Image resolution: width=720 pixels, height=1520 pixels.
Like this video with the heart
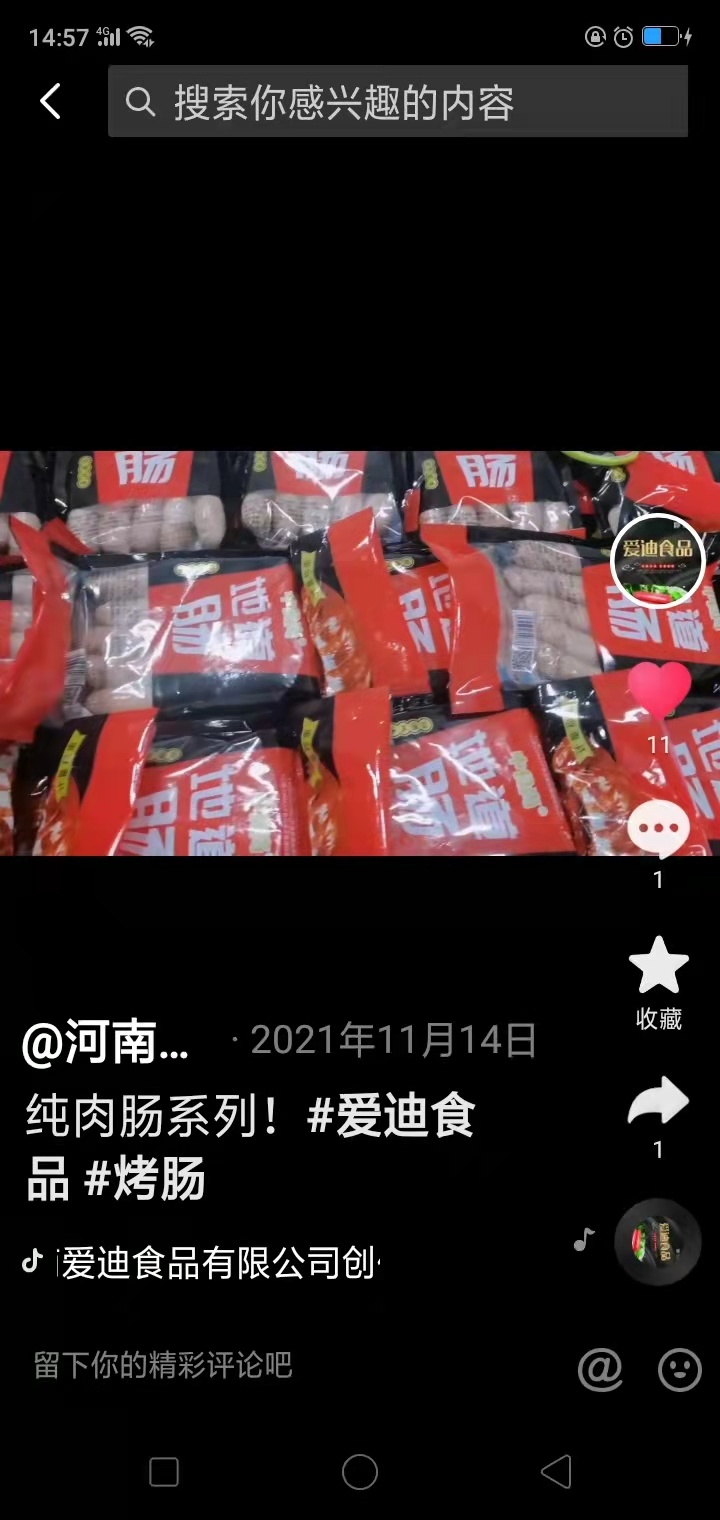point(659,690)
